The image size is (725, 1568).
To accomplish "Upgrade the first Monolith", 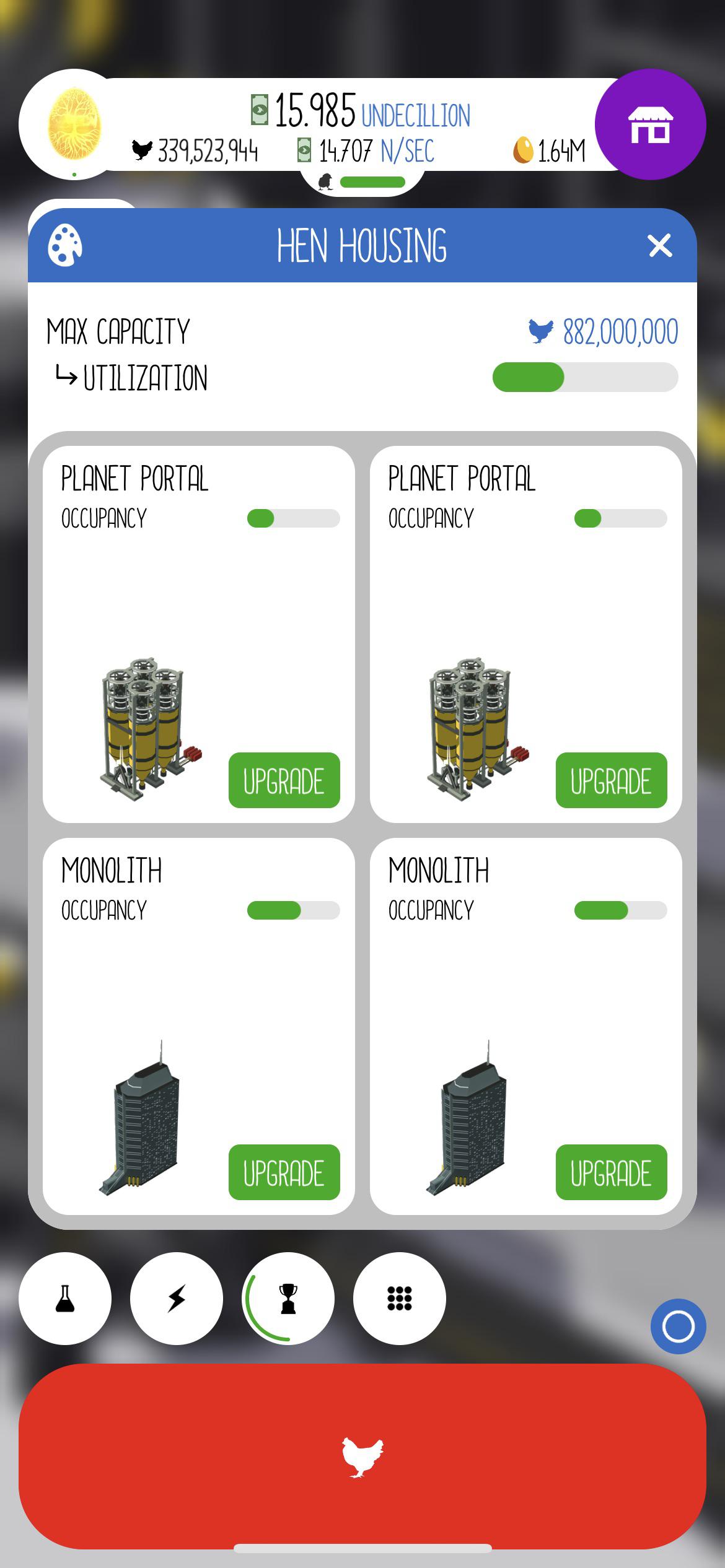I will (284, 1172).
